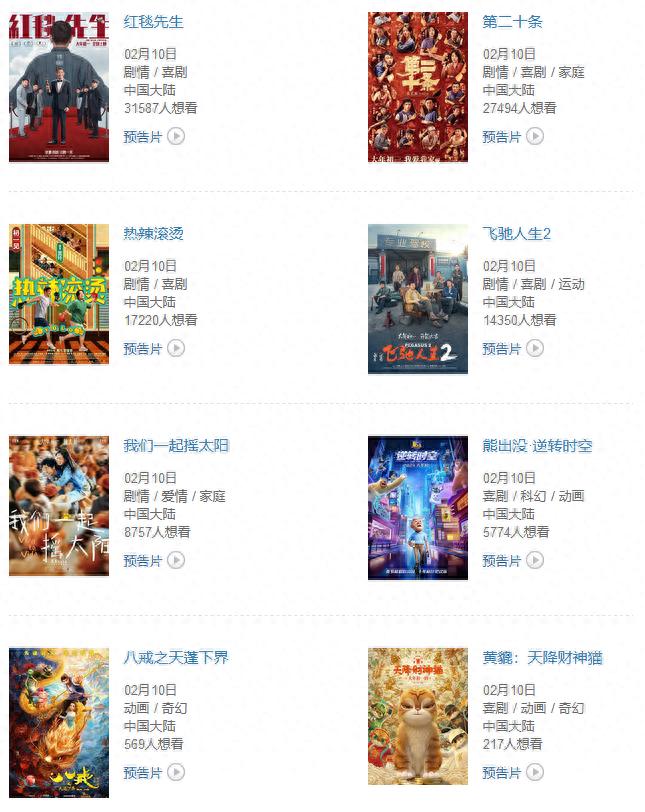Screen dimensions: 645x812
Task: Tap the 黄貔：天降财神猫 poster thumbnail
Action: click(x=417, y=716)
